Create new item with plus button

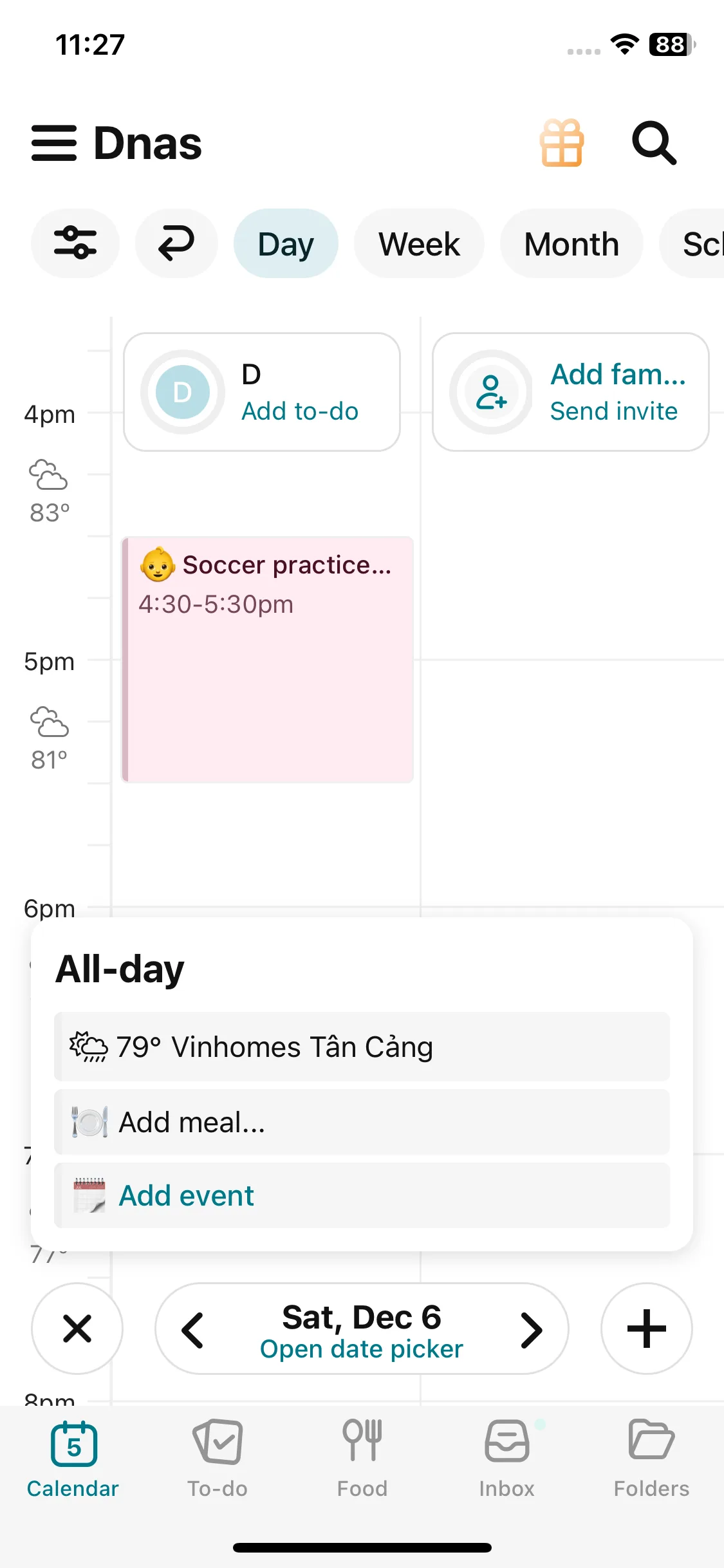click(647, 1329)
